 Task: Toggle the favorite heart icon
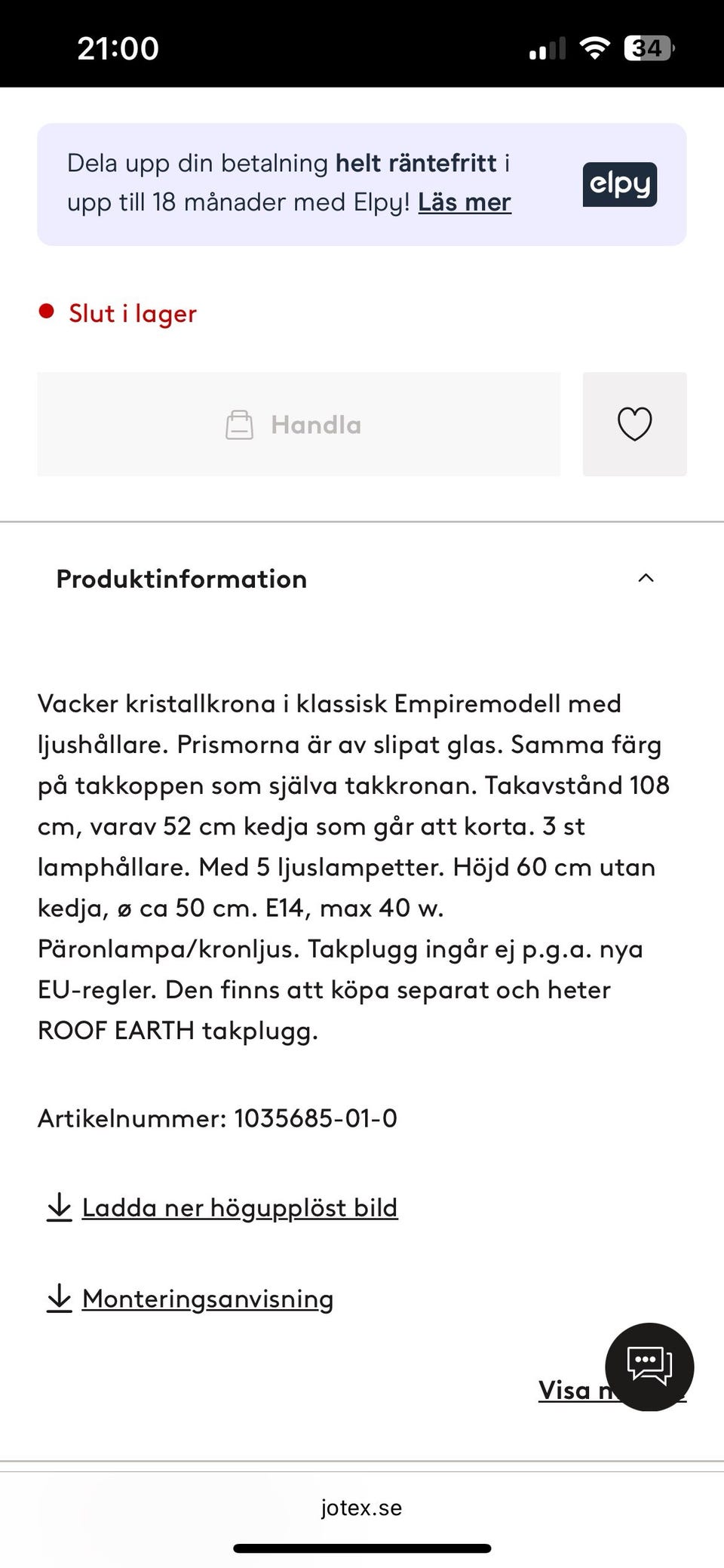point(634,424)
